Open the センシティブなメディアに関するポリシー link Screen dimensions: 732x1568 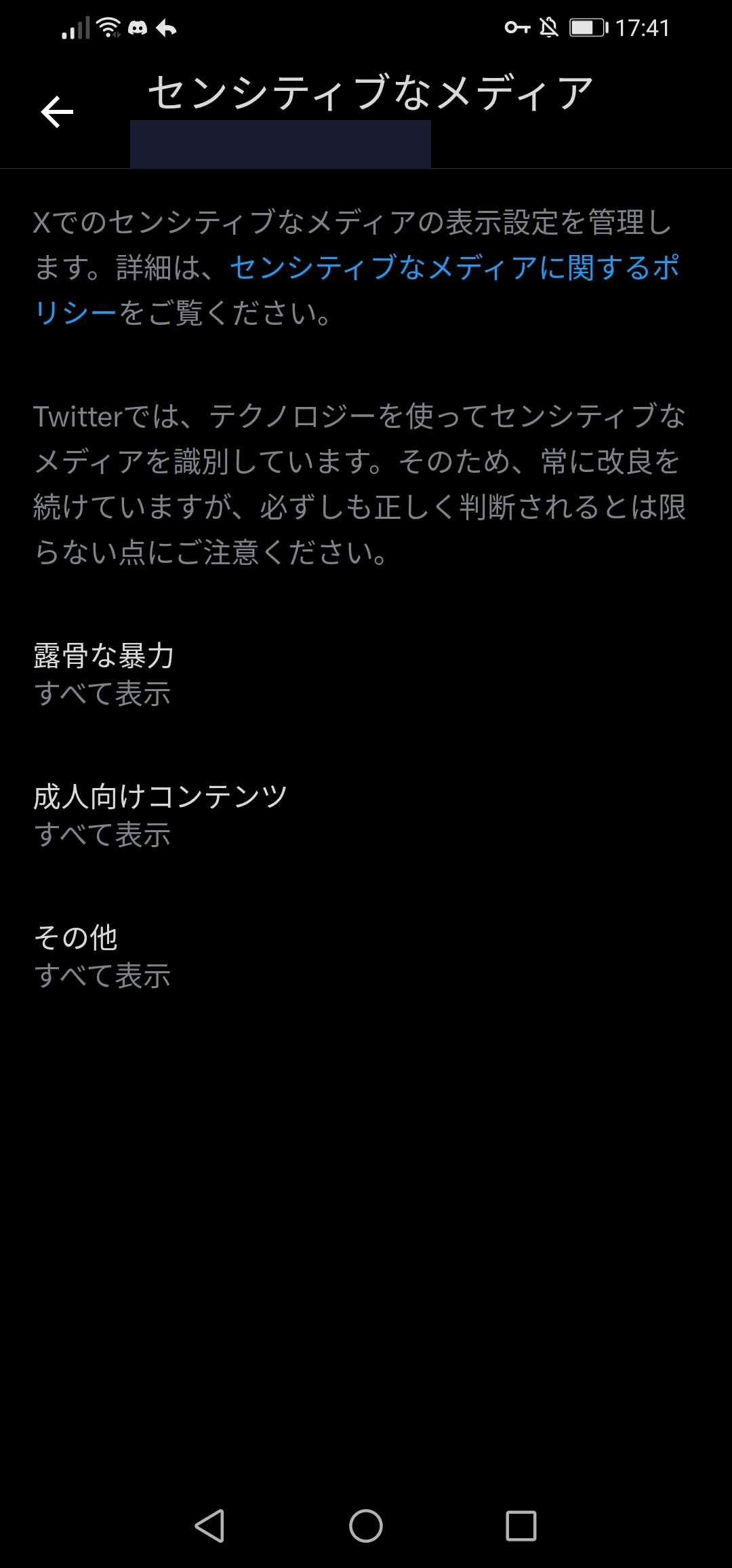[x=454, y=268]
